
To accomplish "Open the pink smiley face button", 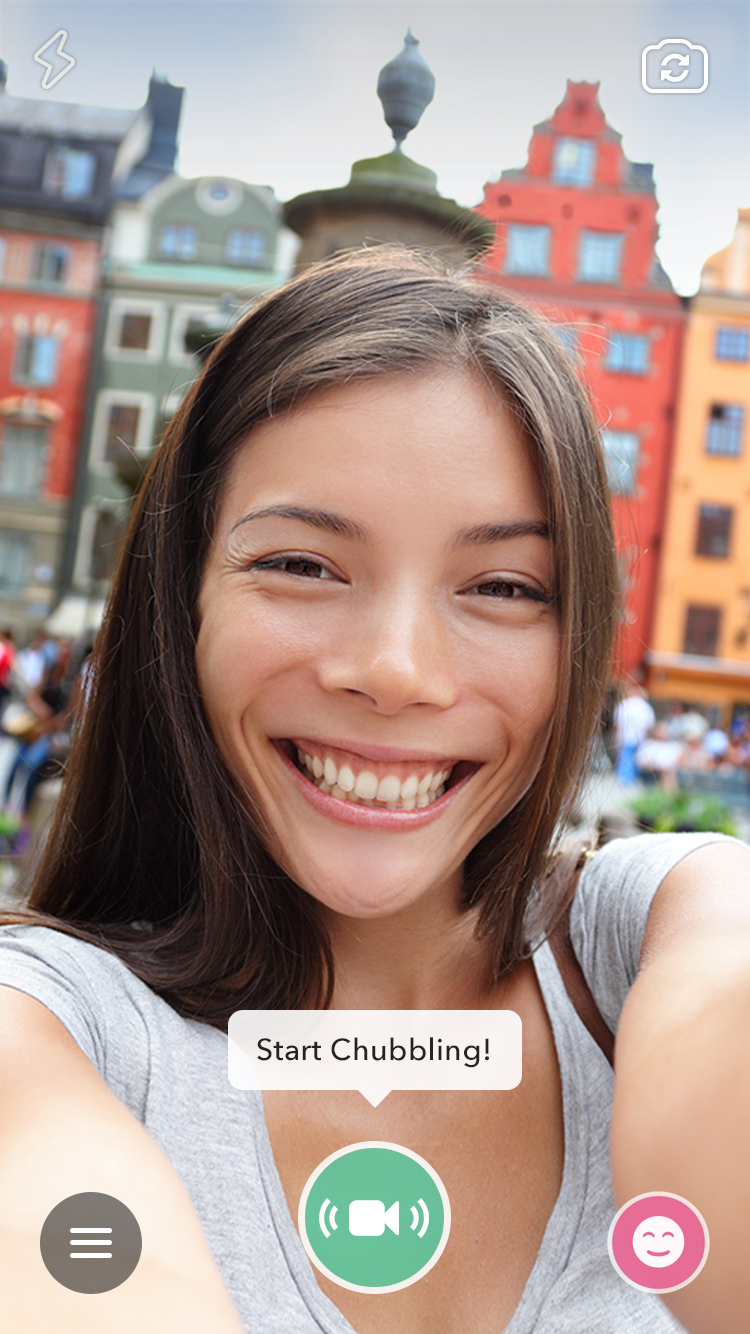I will (x=658, y=1242).
